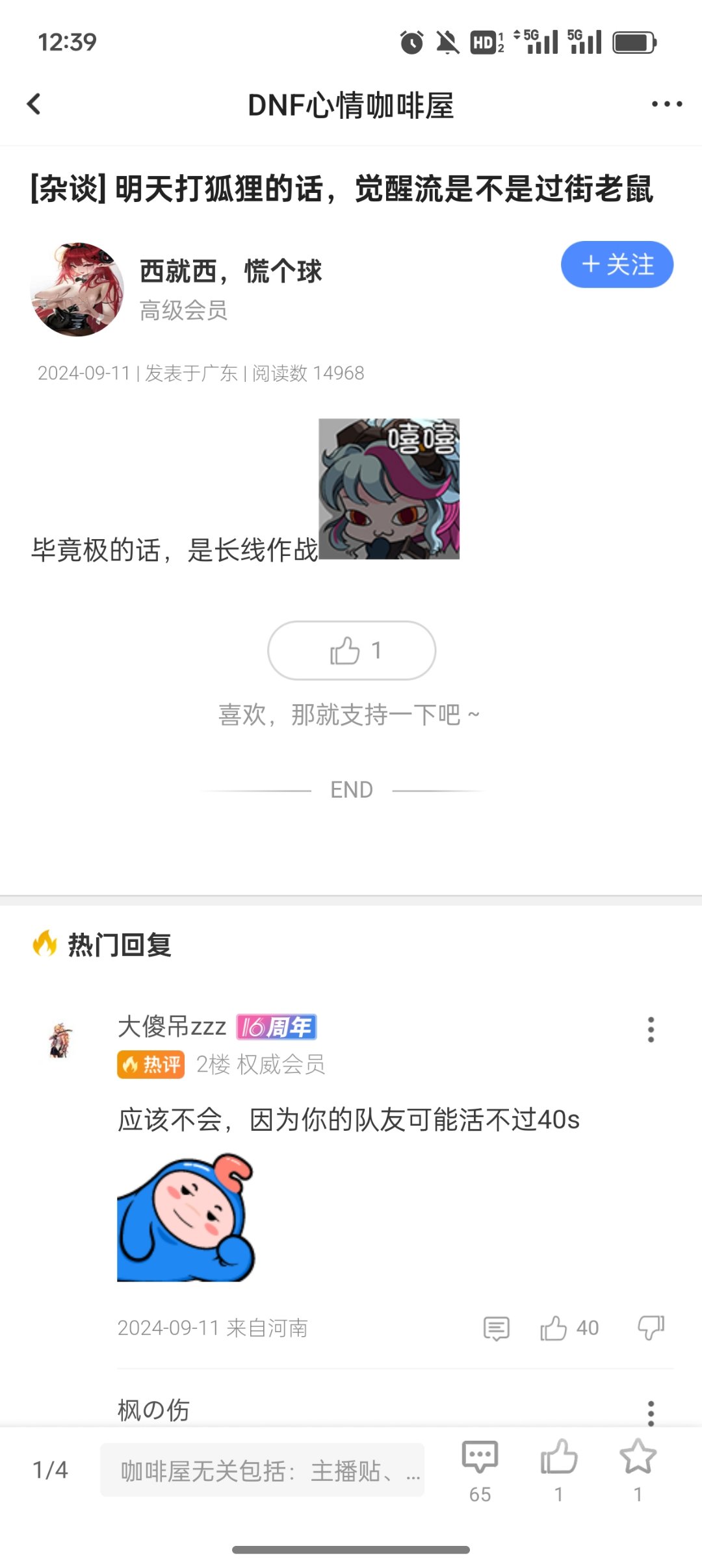Open options for 枫の伤's comment

(651, 1413)
